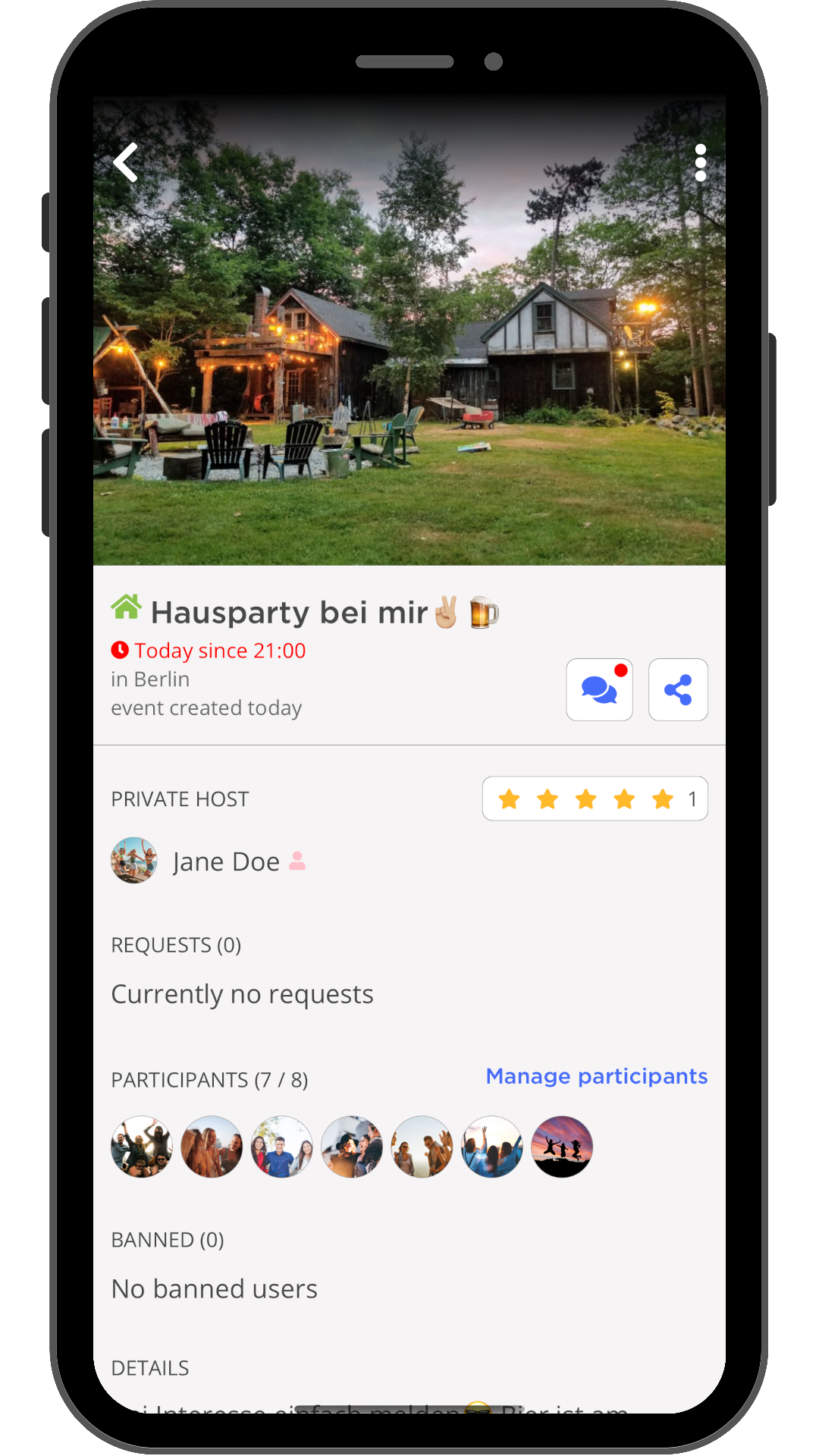Open the event chat with unread dot
This screenshot has width=819, height=1456.
point(599,689)
